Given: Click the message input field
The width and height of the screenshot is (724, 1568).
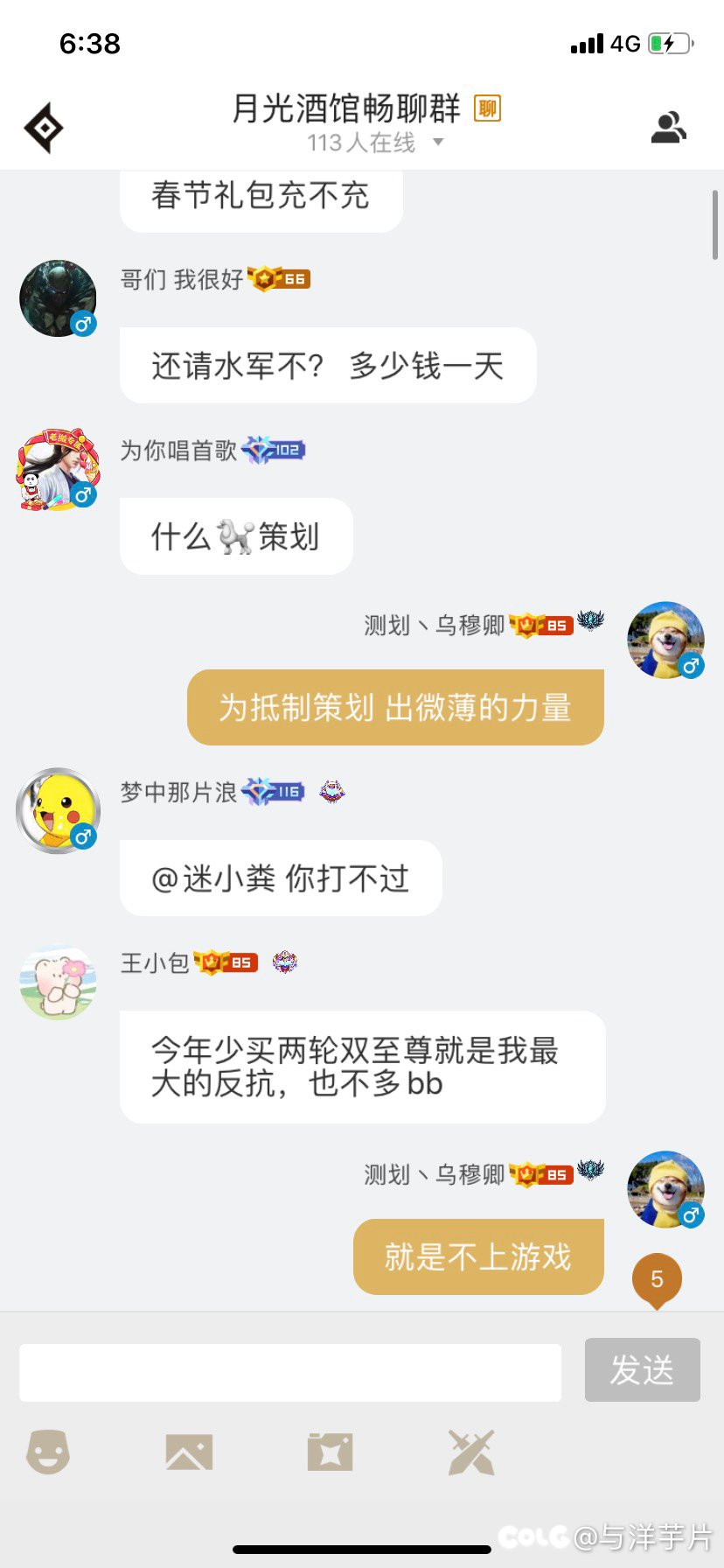Looking at the screenshot, I should pos(289,1370).
